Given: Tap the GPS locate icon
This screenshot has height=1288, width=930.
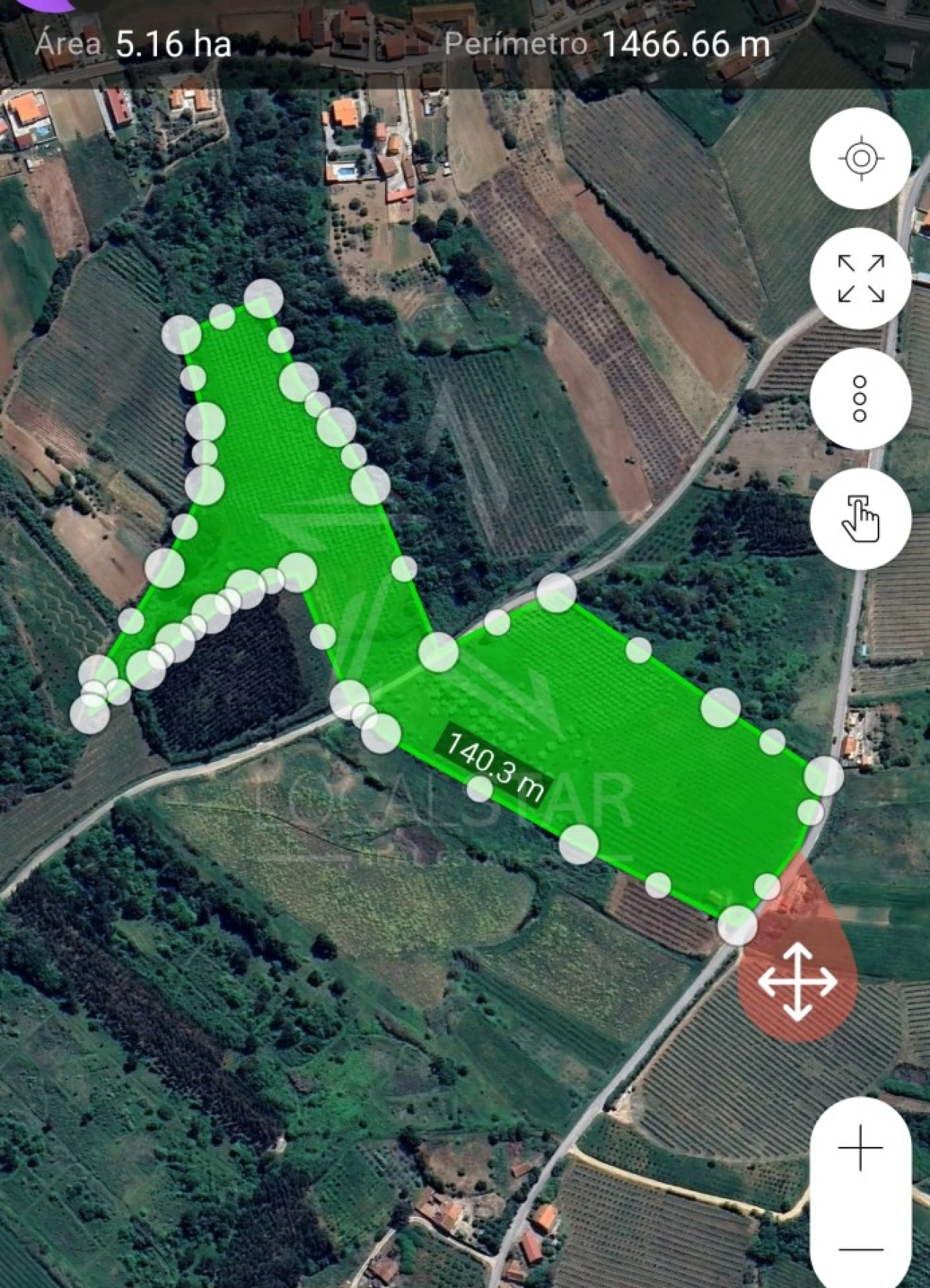Looking at the screenshot, I should (x=862, y=157).
